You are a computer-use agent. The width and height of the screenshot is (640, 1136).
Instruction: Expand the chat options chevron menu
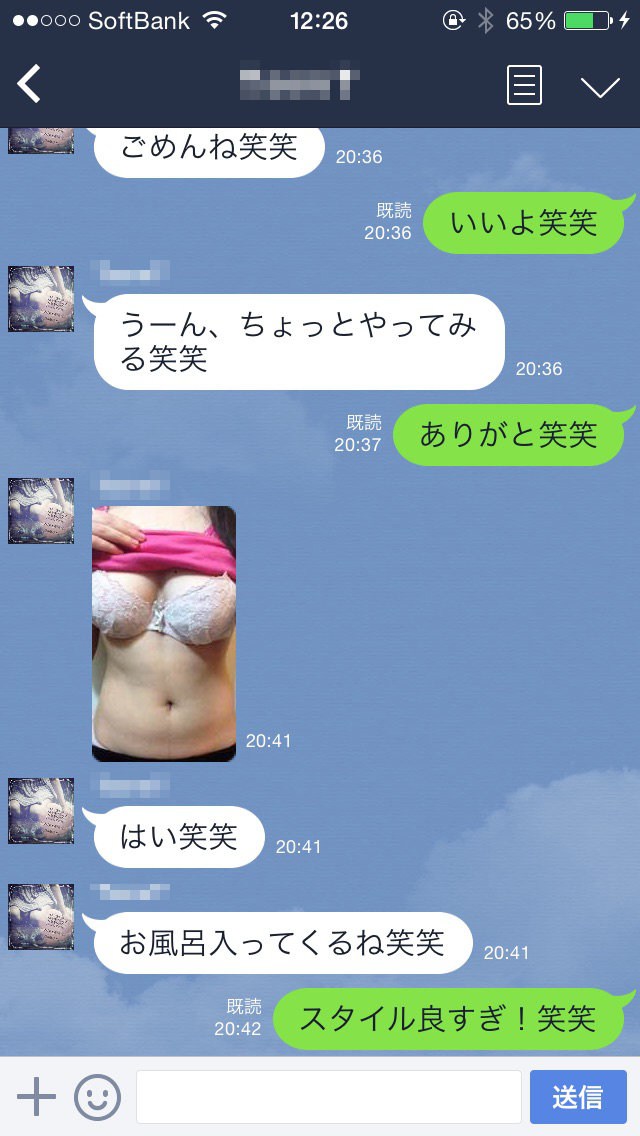600,87
